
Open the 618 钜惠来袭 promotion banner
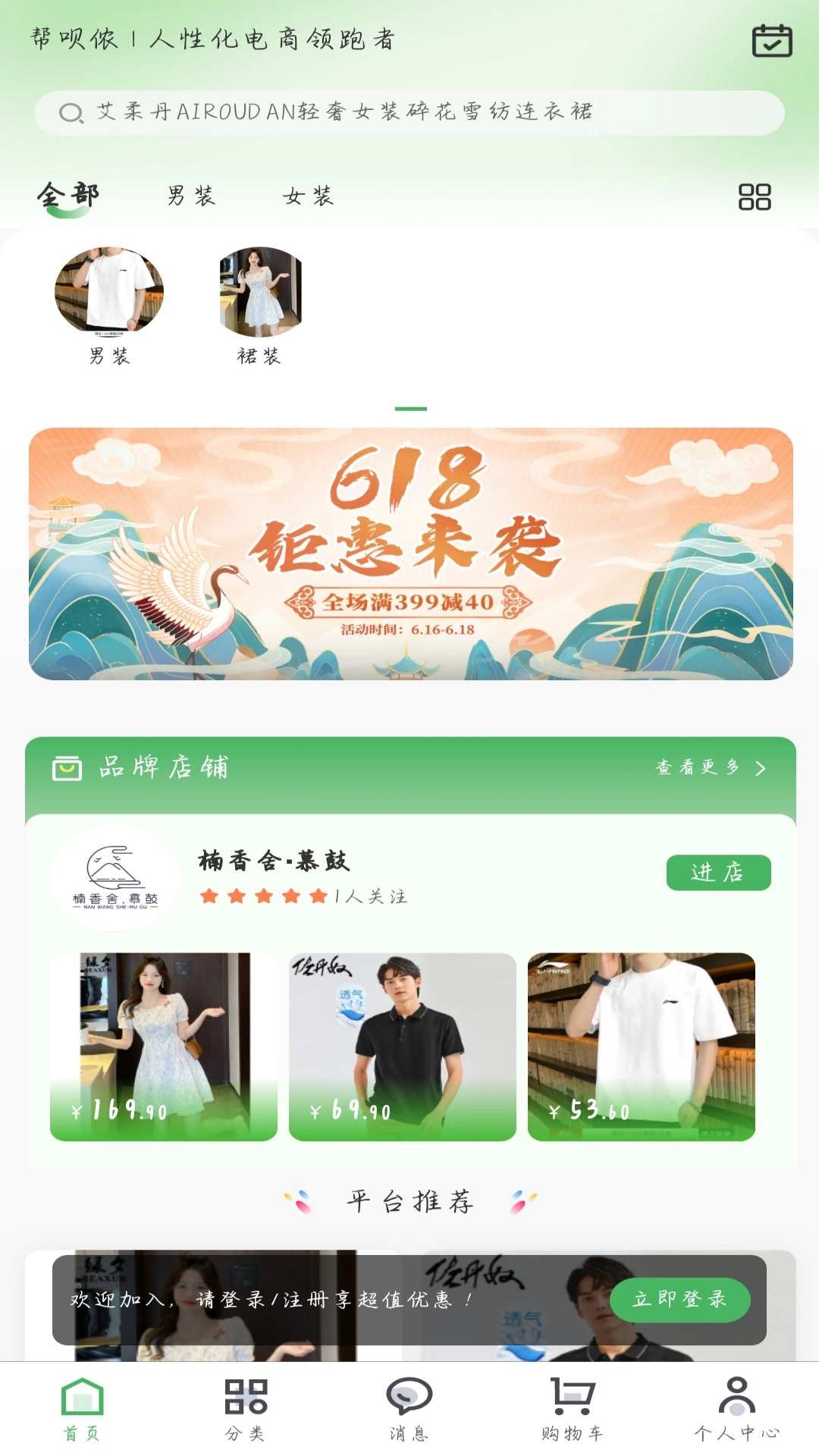410,554
